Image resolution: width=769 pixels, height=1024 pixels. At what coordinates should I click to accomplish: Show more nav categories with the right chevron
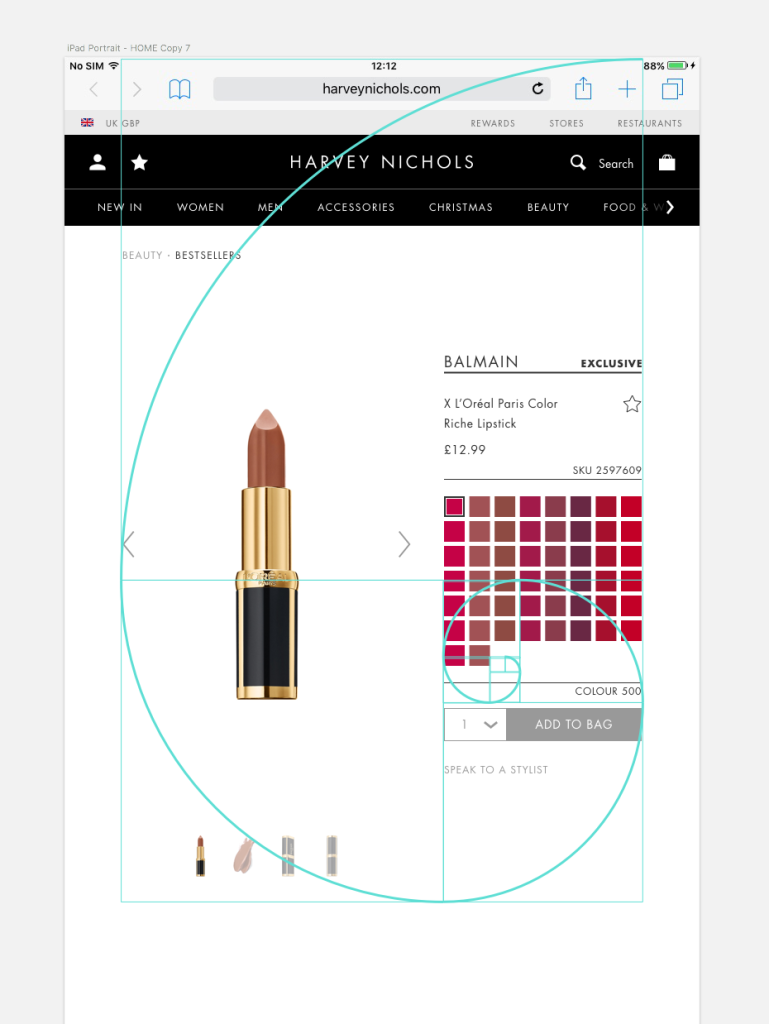[x=670, y=207]
